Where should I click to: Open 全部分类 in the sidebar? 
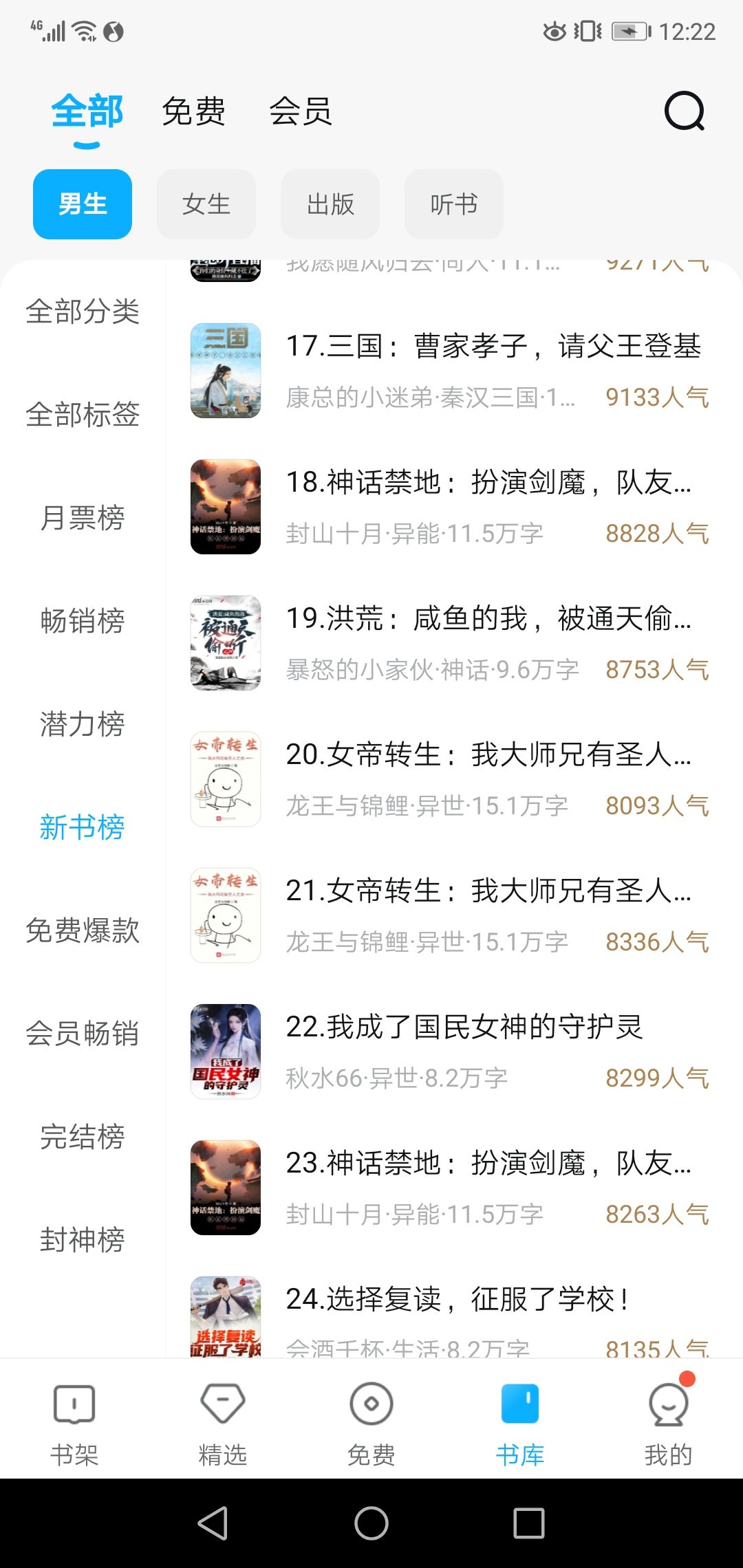click(x=83, y=312)
